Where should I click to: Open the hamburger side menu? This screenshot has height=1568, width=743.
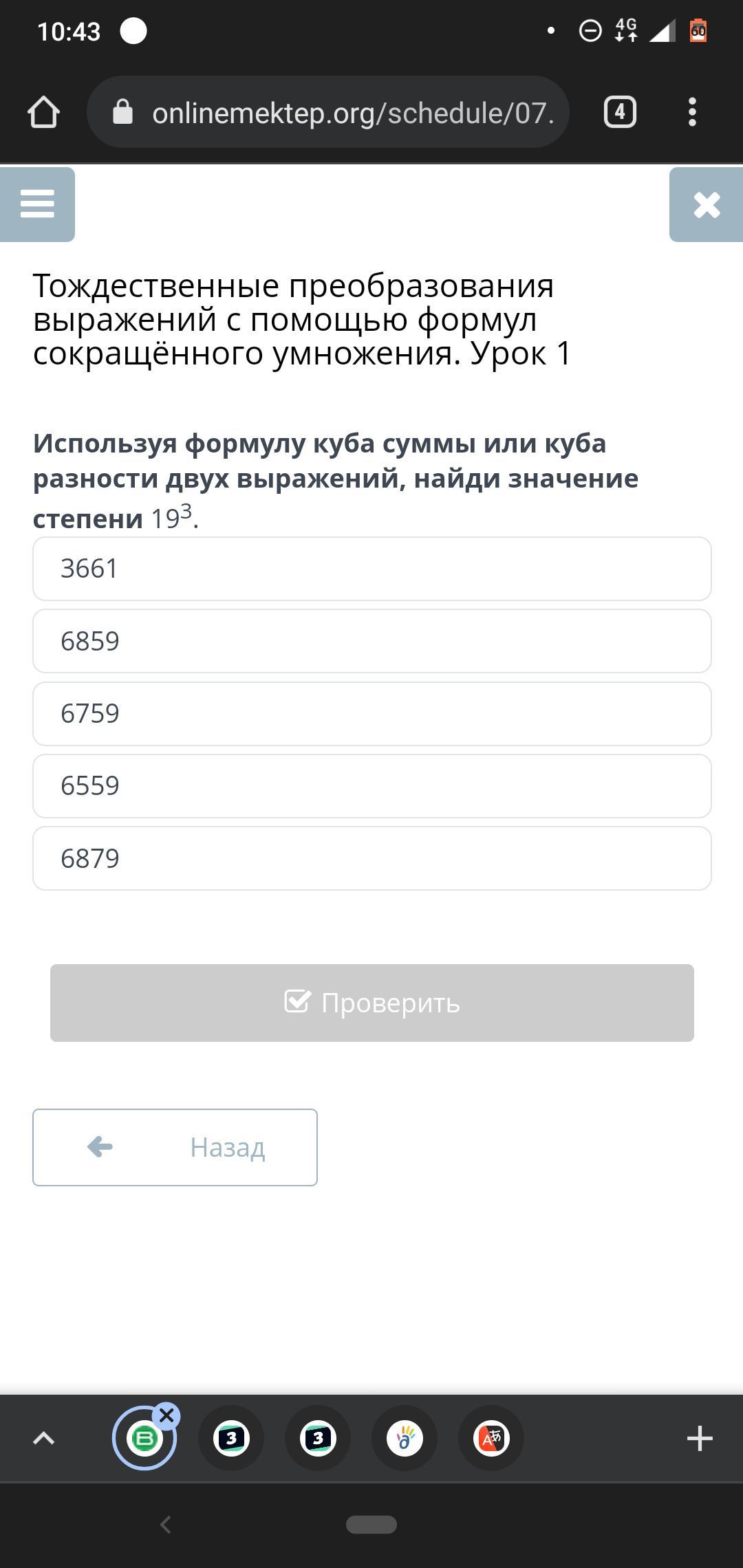pyautogui.click(x=37, y=204)
